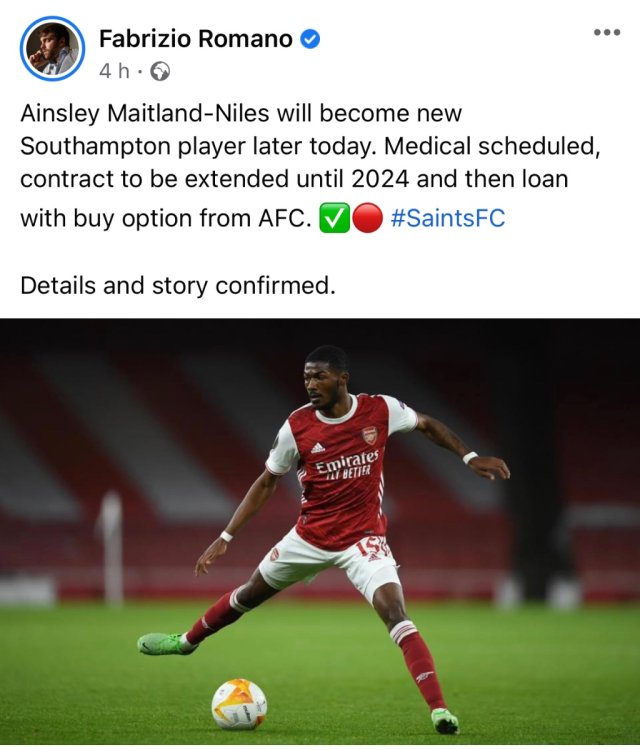The image size is (640, 750).
Task: Open Fabrizio Romano's profile picture
Action: [52, 48]
